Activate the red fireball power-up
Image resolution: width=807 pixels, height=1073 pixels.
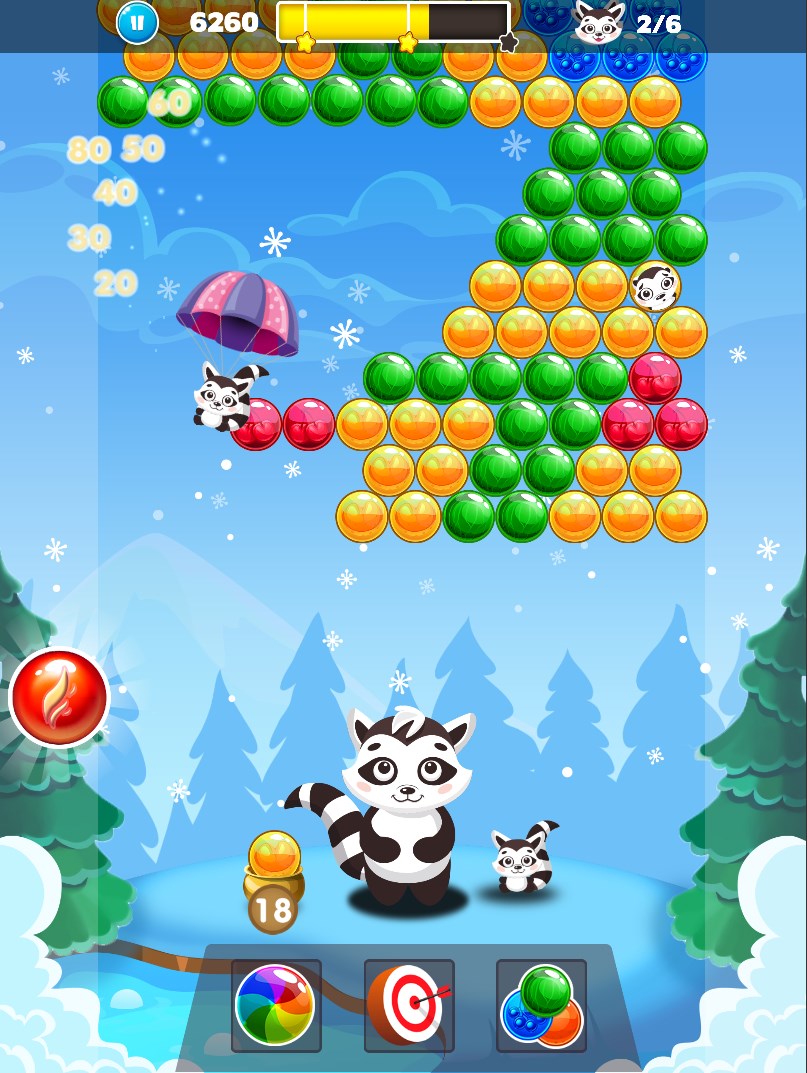[x=59, y=697]
